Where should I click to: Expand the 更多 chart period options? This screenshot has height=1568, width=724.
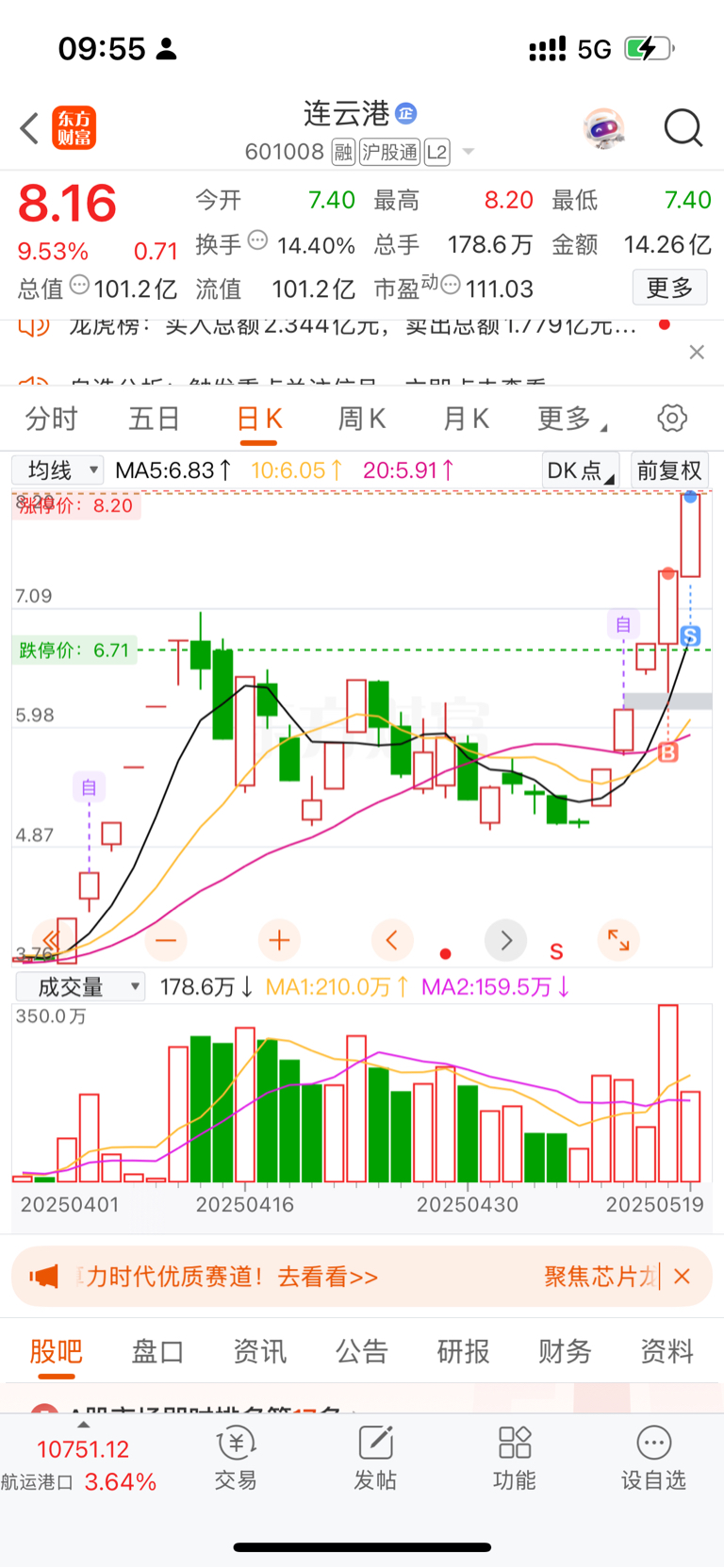pyautogui.click(x=571, y=419)
